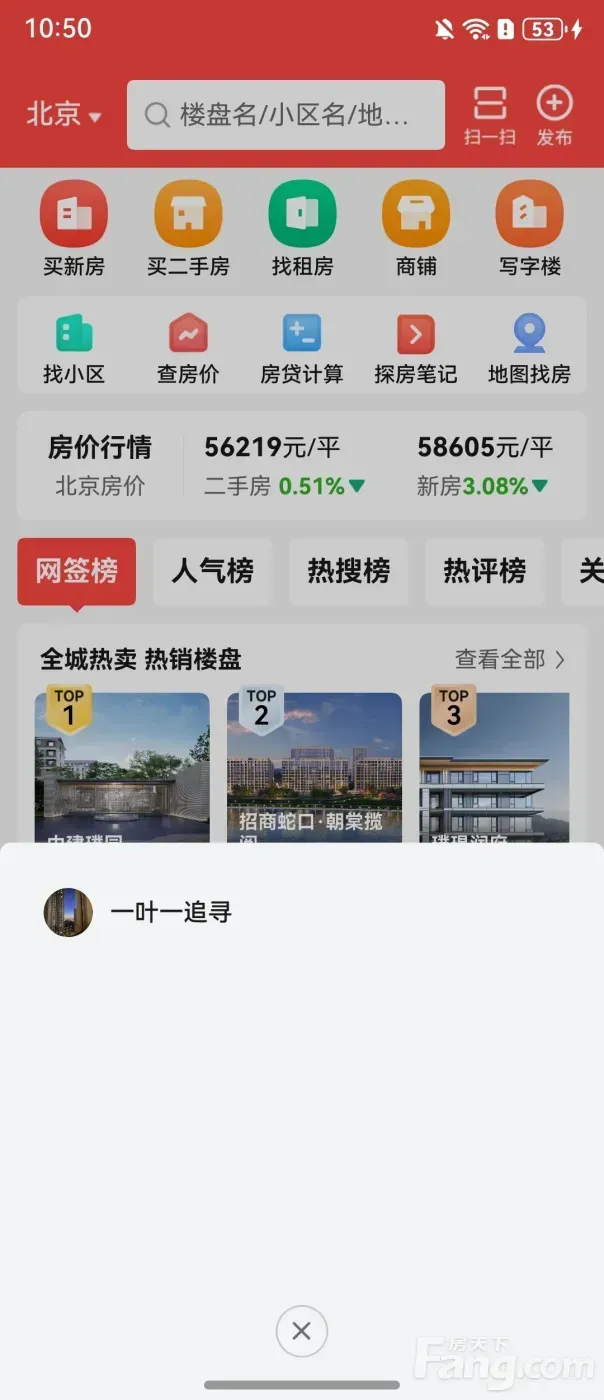The image size is (604, 1400).
Task: Go to 找租房 rentals
Action: (x=302, y=228)
